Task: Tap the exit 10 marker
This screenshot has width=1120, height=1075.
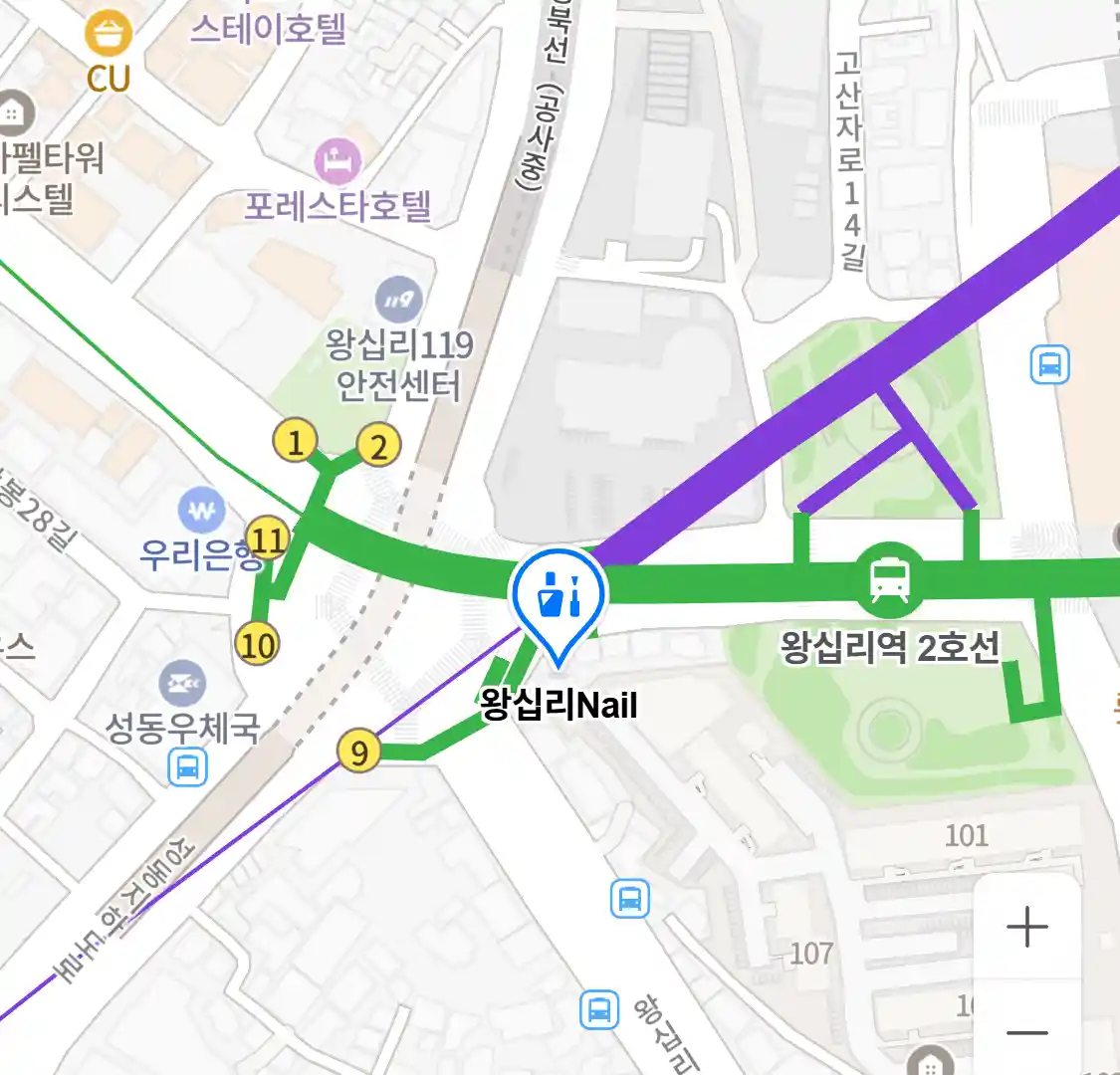Action: [x=257, y=645]
